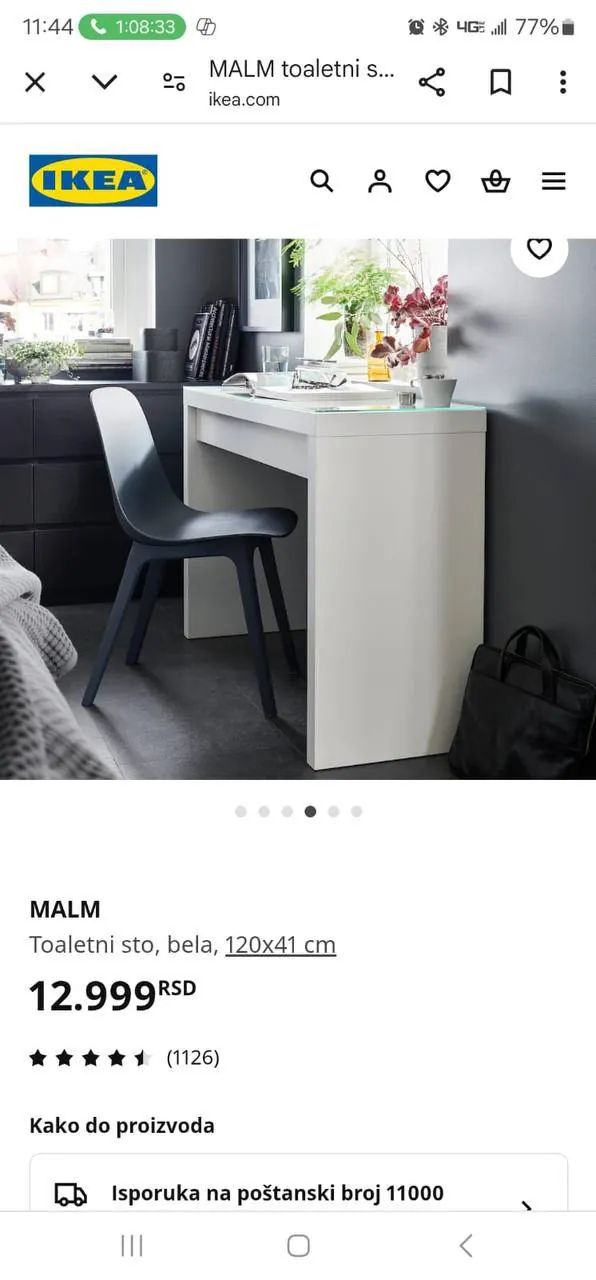596x1280 pixels.
Task: Open the browser overflow menu
Action: [x=563, y=82]
